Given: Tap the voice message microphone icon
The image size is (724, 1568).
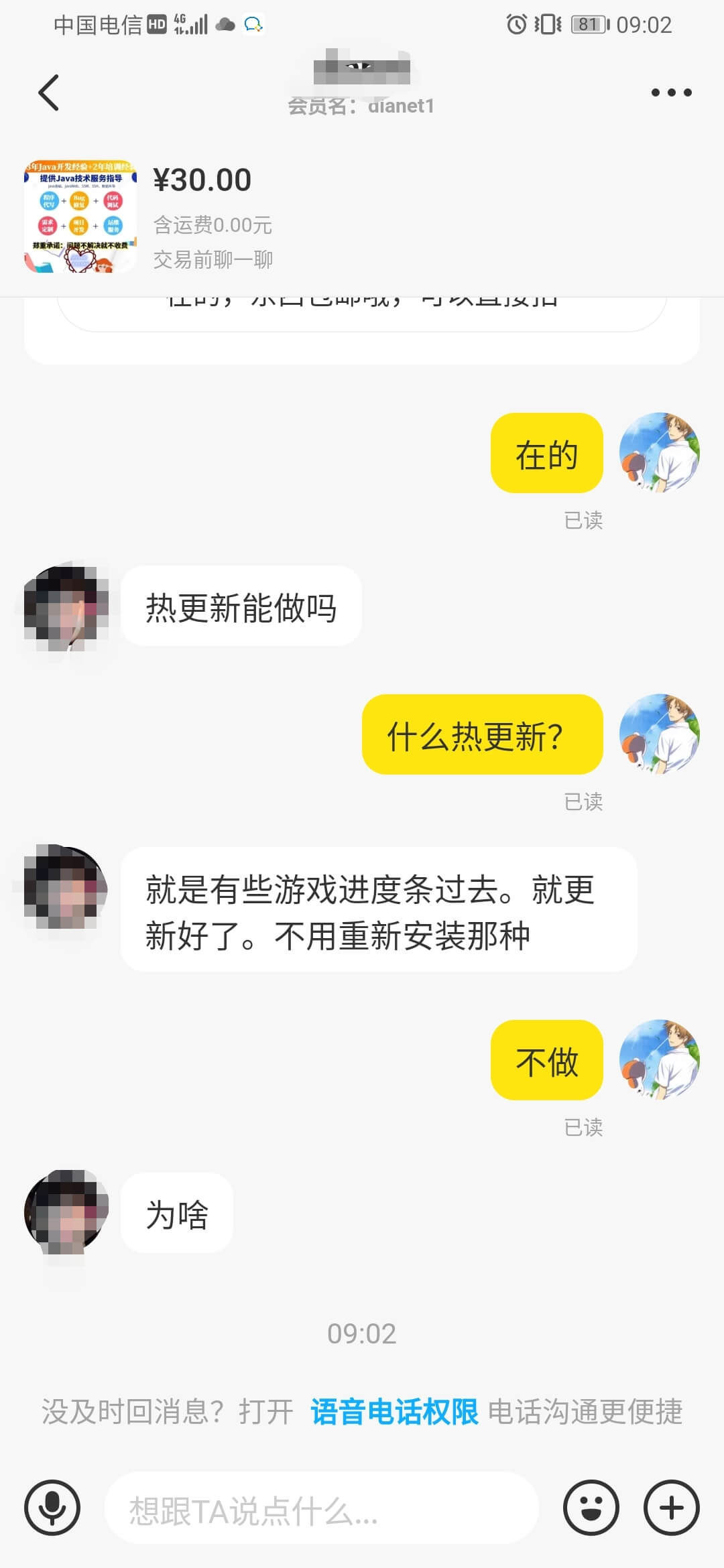Looking at the screenshot, I should point(52,1508).
